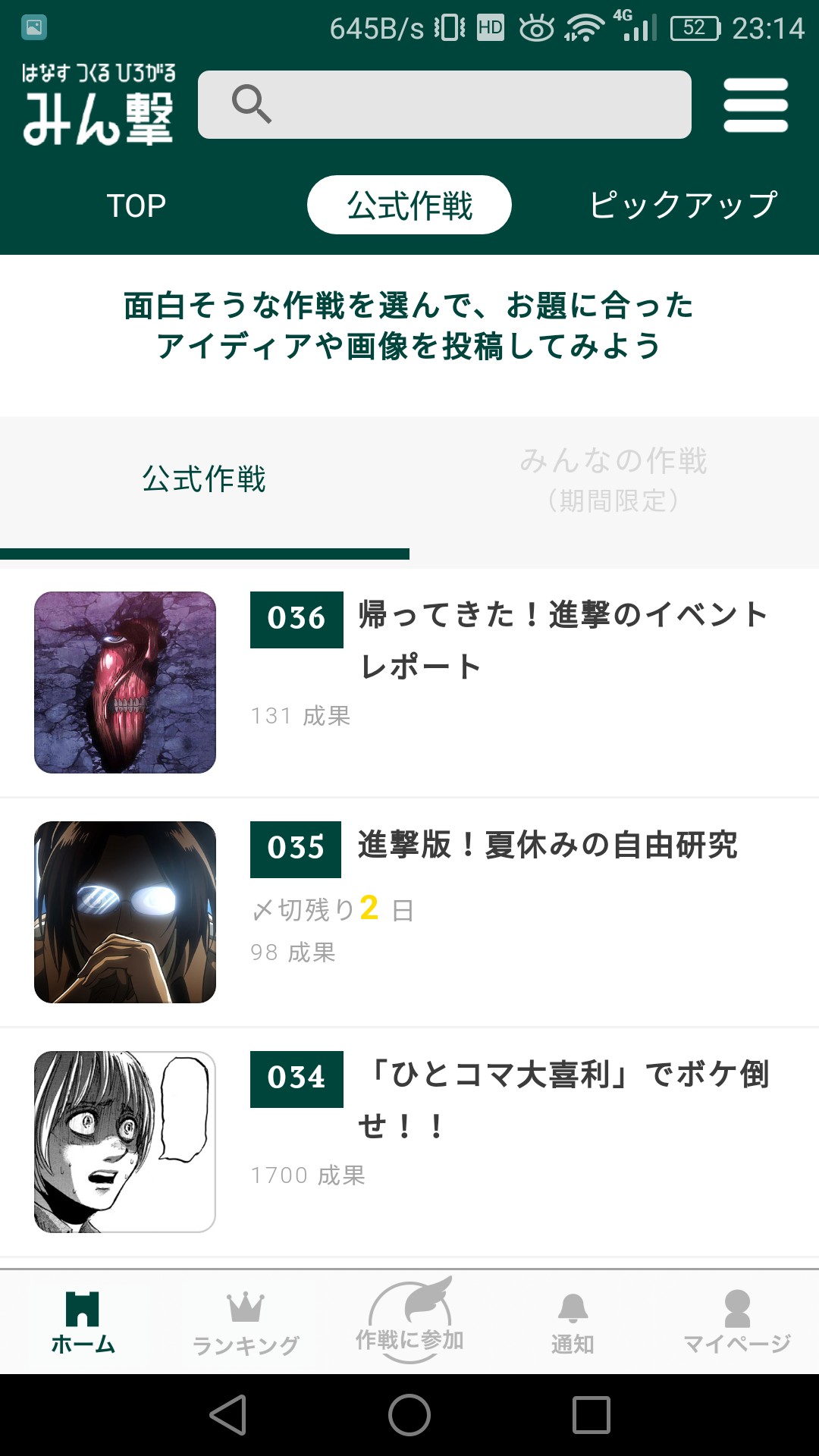Switch to the ピックアップ tab

pos(683,206)
